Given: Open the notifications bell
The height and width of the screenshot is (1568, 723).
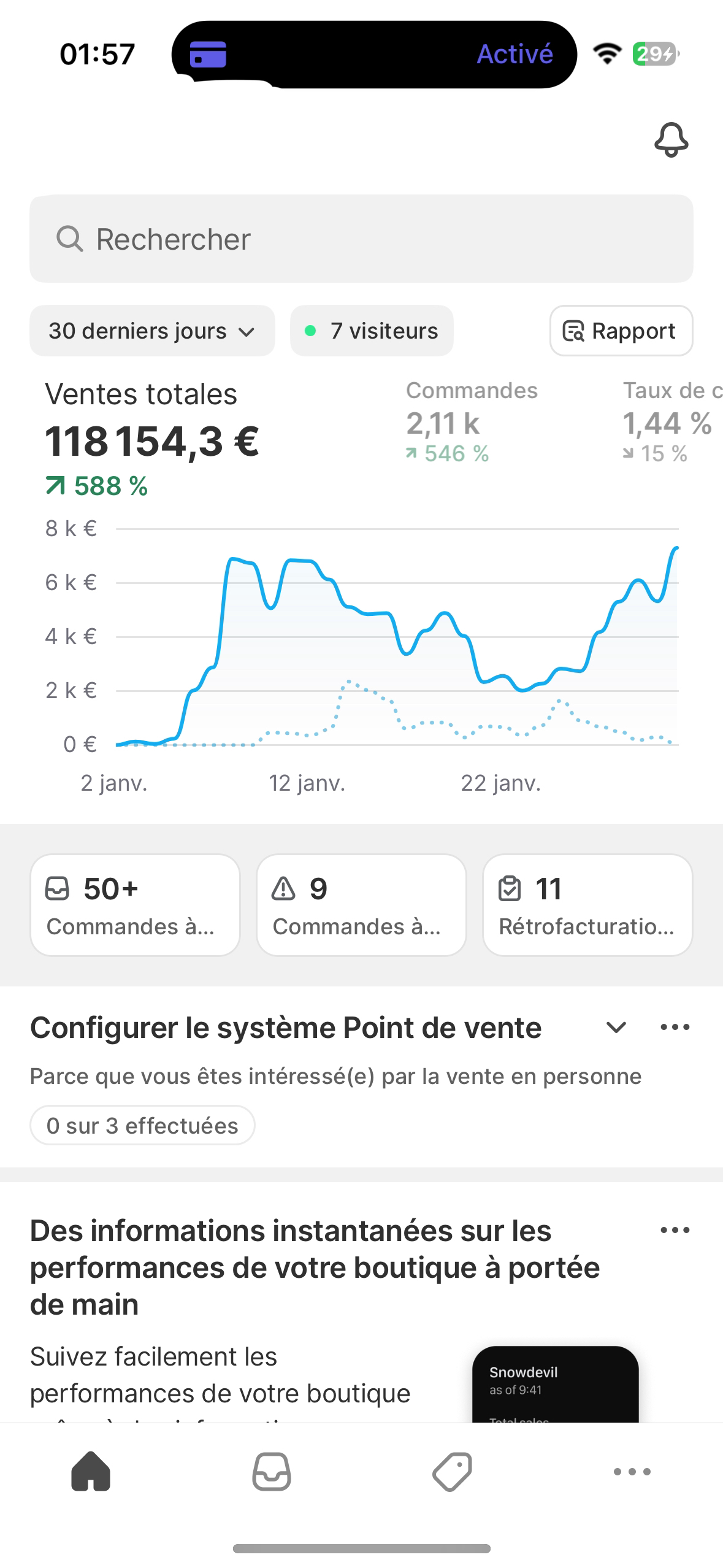Looking at the screenshot, I should [x=671, y=140].
